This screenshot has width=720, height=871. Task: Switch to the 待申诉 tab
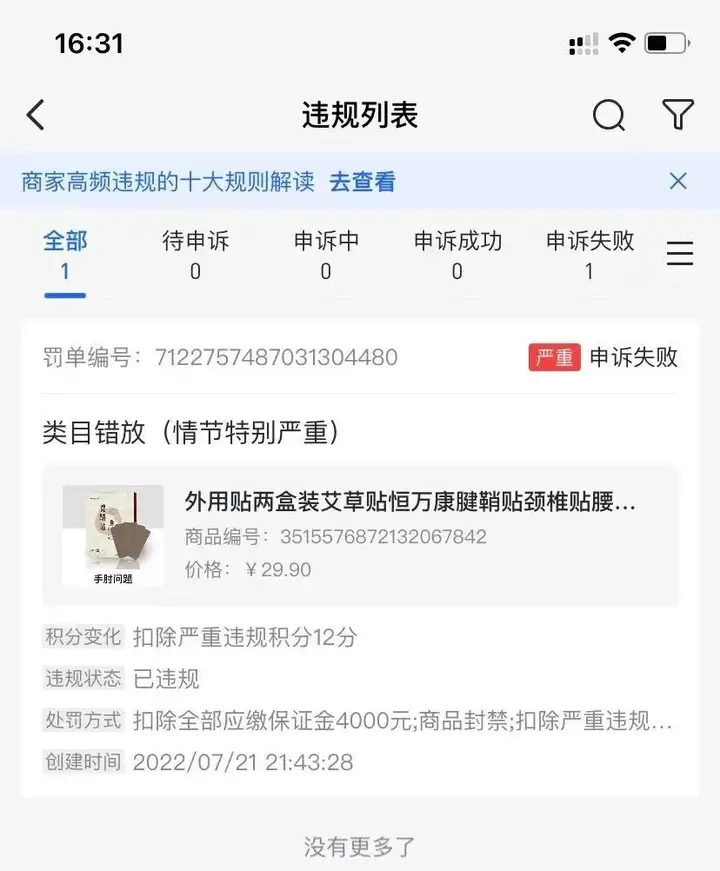click(195, 255)
